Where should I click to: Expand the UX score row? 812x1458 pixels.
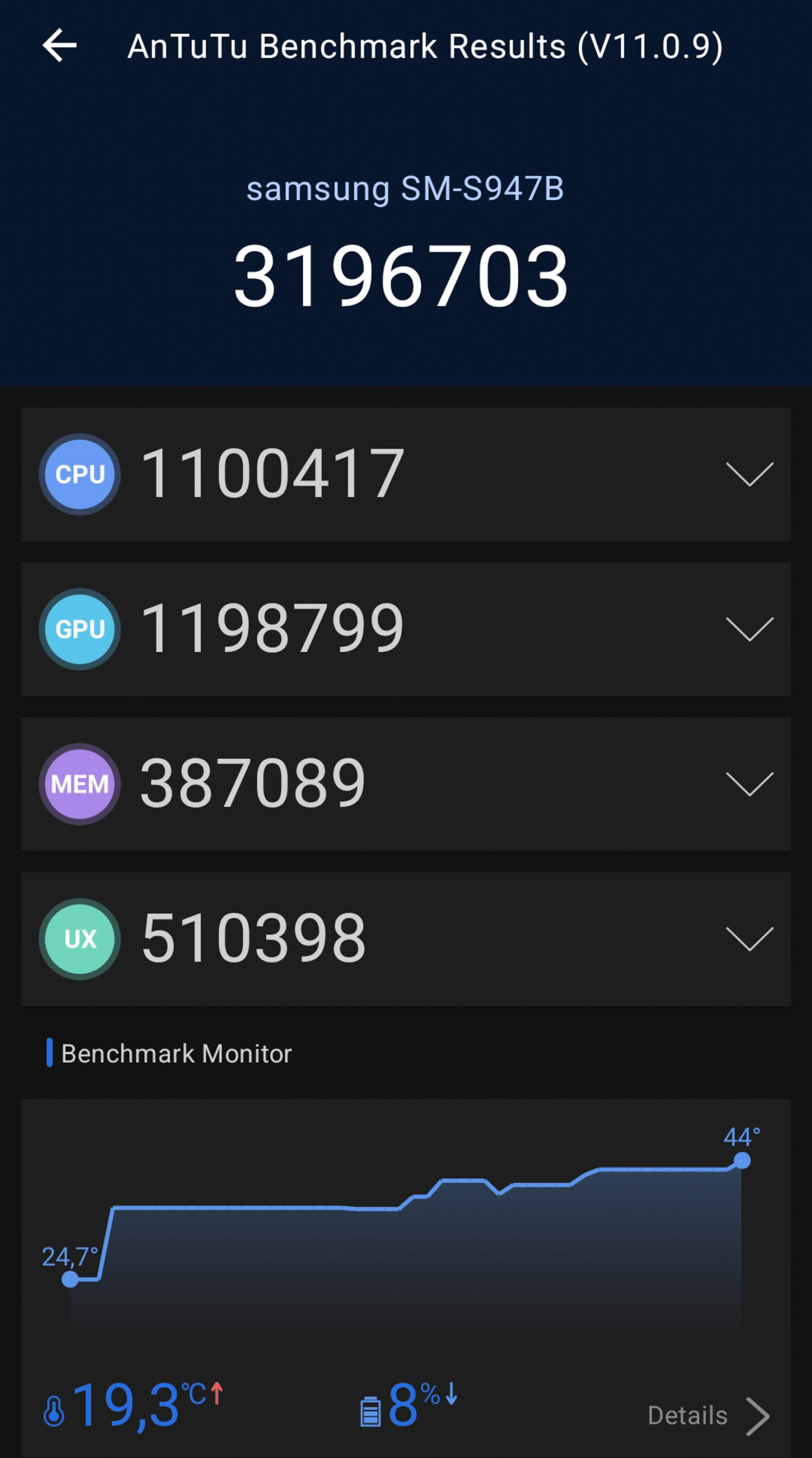749,939
